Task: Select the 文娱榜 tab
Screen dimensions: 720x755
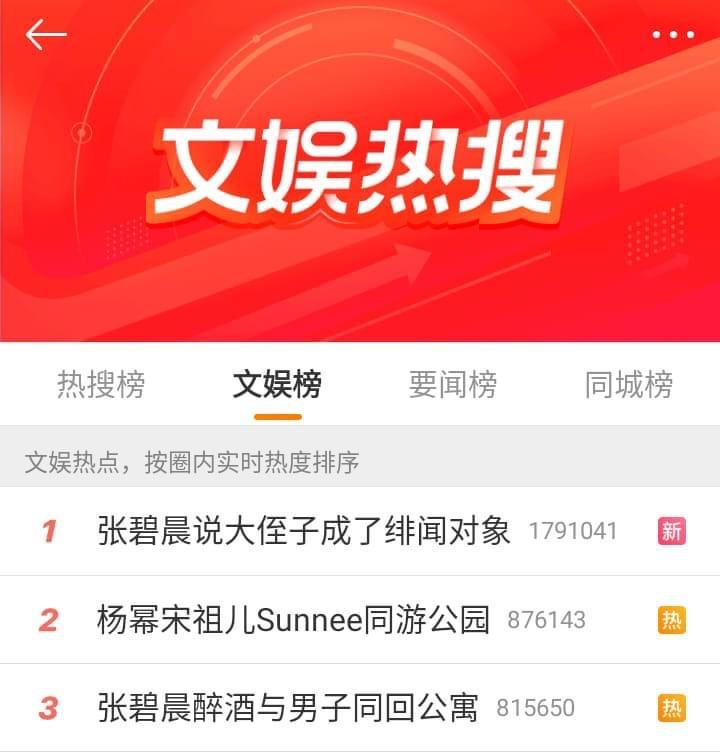Action: [x=277, y=384]
